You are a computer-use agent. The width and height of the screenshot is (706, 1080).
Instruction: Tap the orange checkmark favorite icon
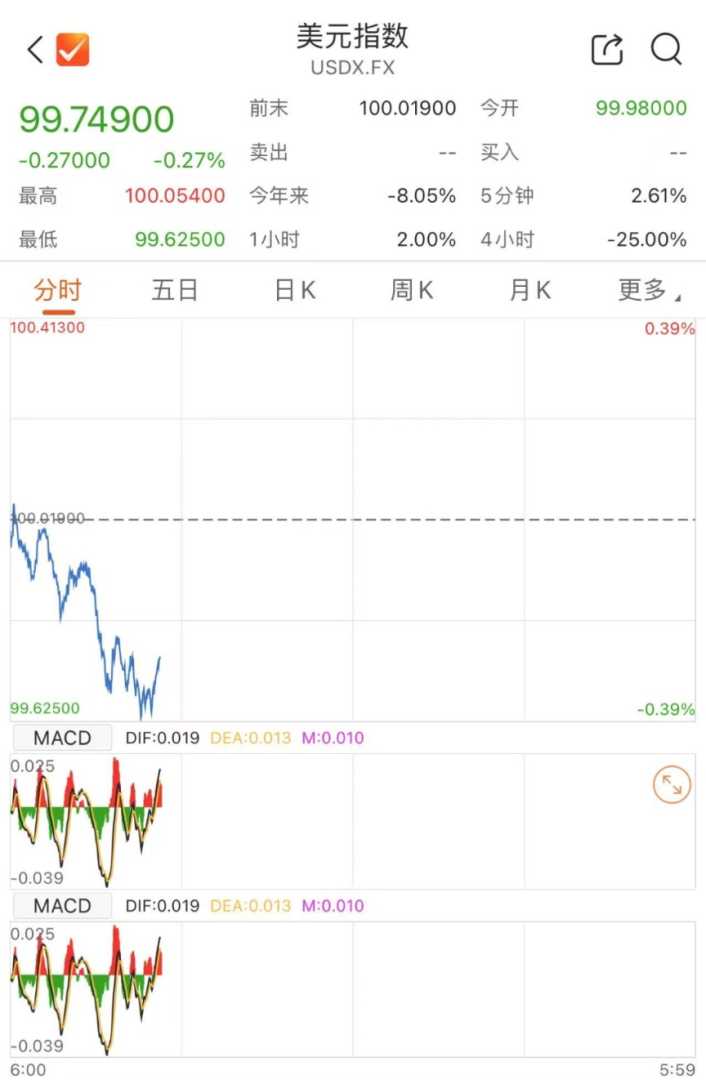[72, 50]
